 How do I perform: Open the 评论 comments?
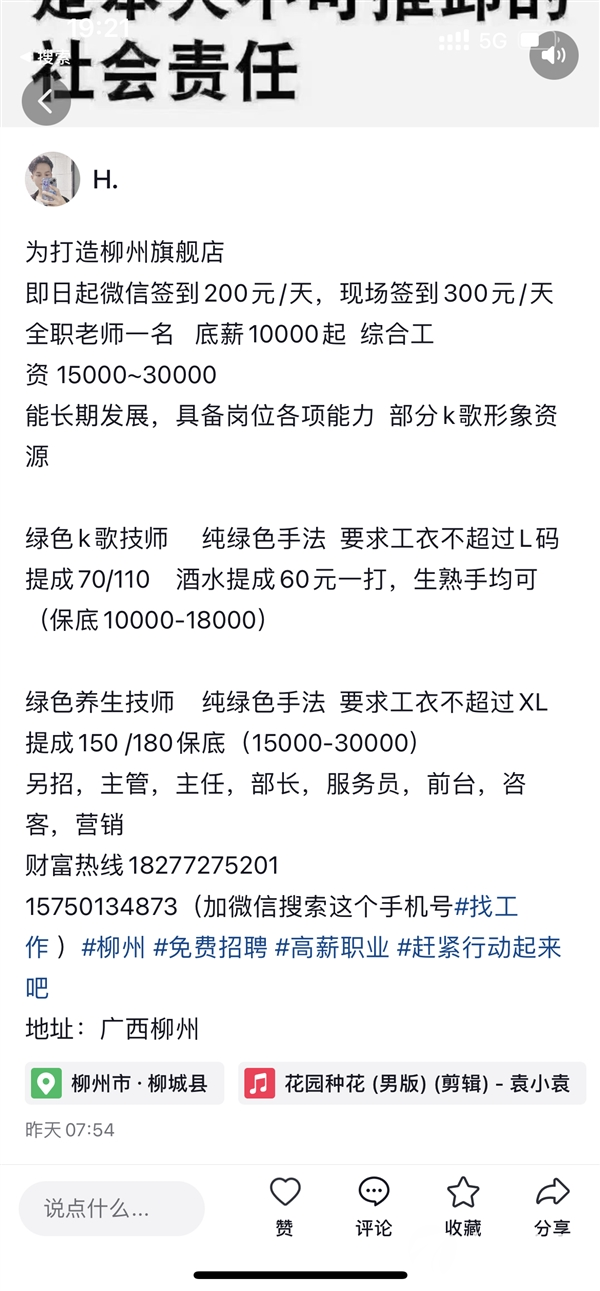pyautogui.click(x=374, y=1206)
